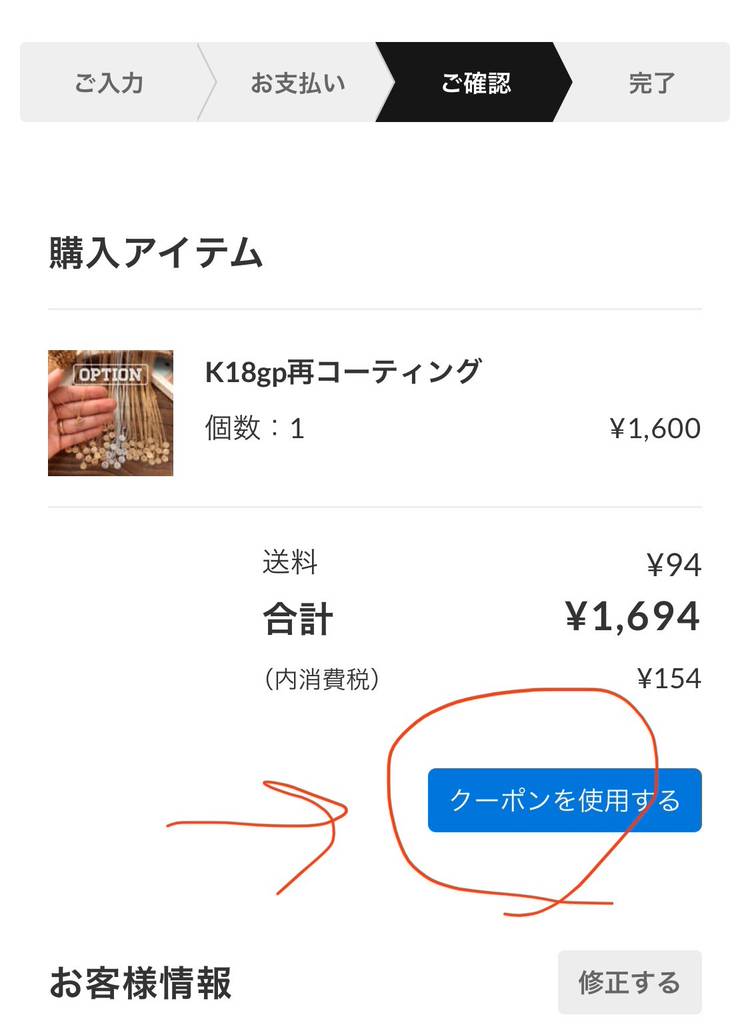Tap 修正する next to お客様情報
The width and height of the screenshot is (750, 1035).
629,982
